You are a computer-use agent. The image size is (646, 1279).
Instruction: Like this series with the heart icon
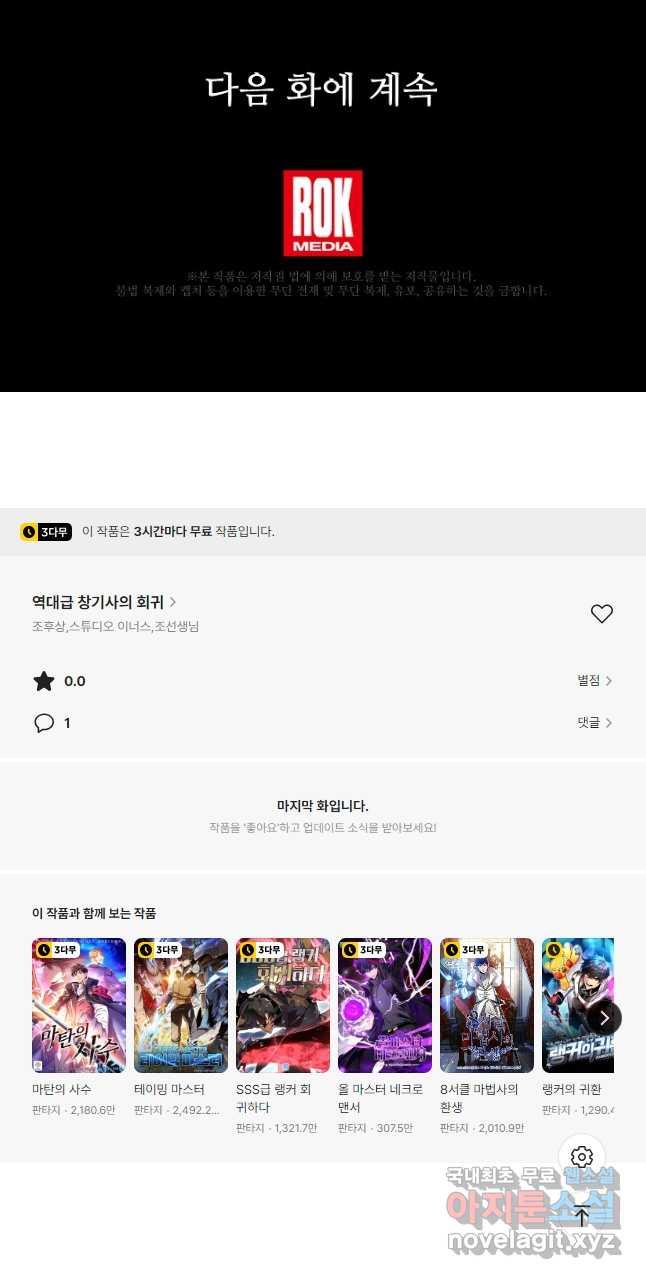[601, 614]
